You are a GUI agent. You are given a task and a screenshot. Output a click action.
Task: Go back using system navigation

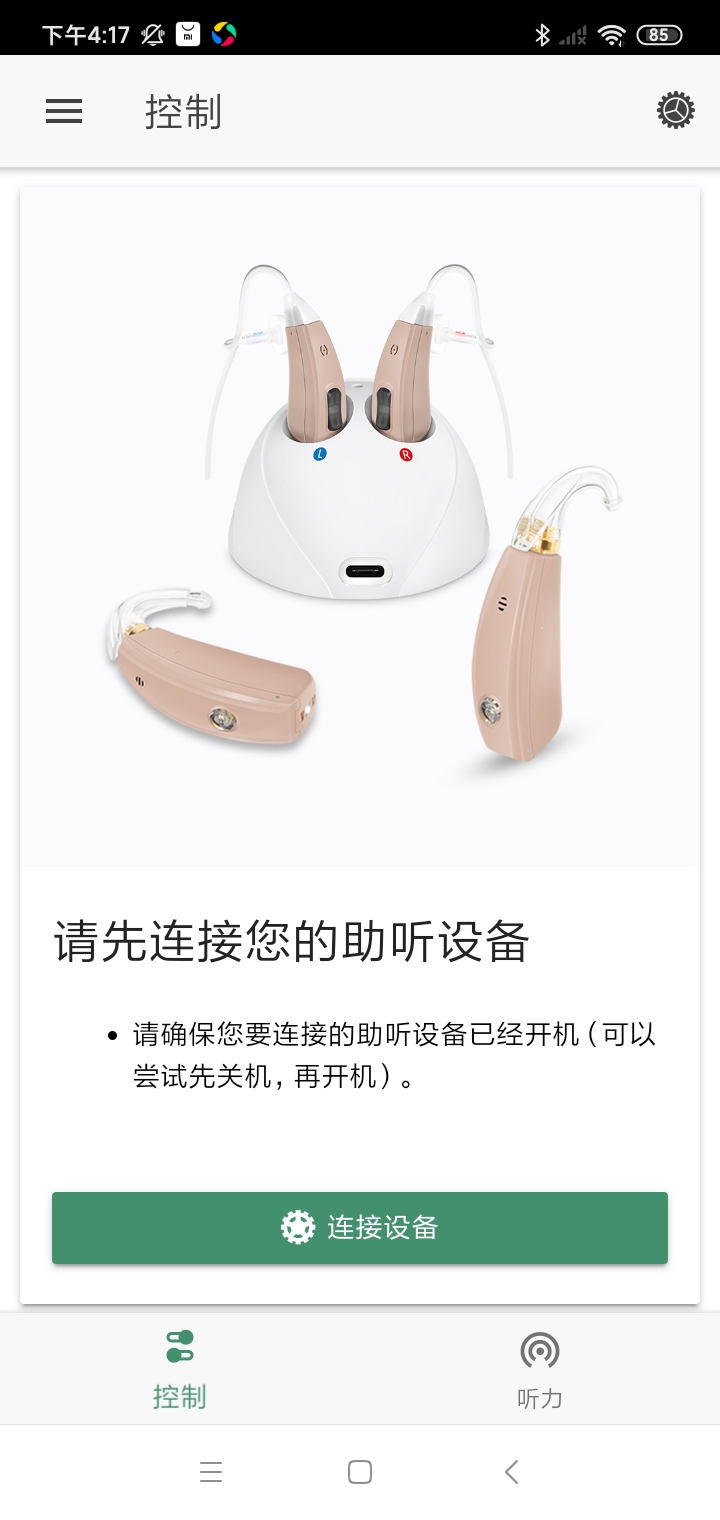511,1472
